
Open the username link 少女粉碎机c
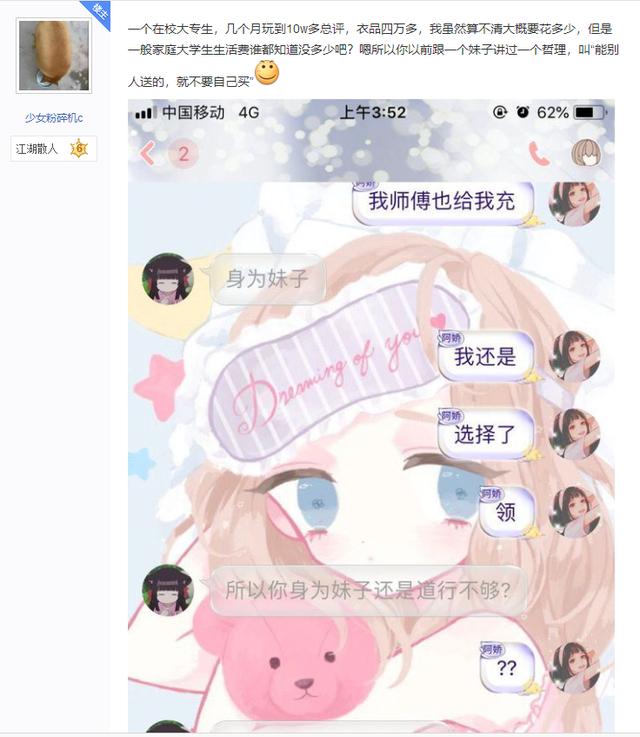click(54, 119)
